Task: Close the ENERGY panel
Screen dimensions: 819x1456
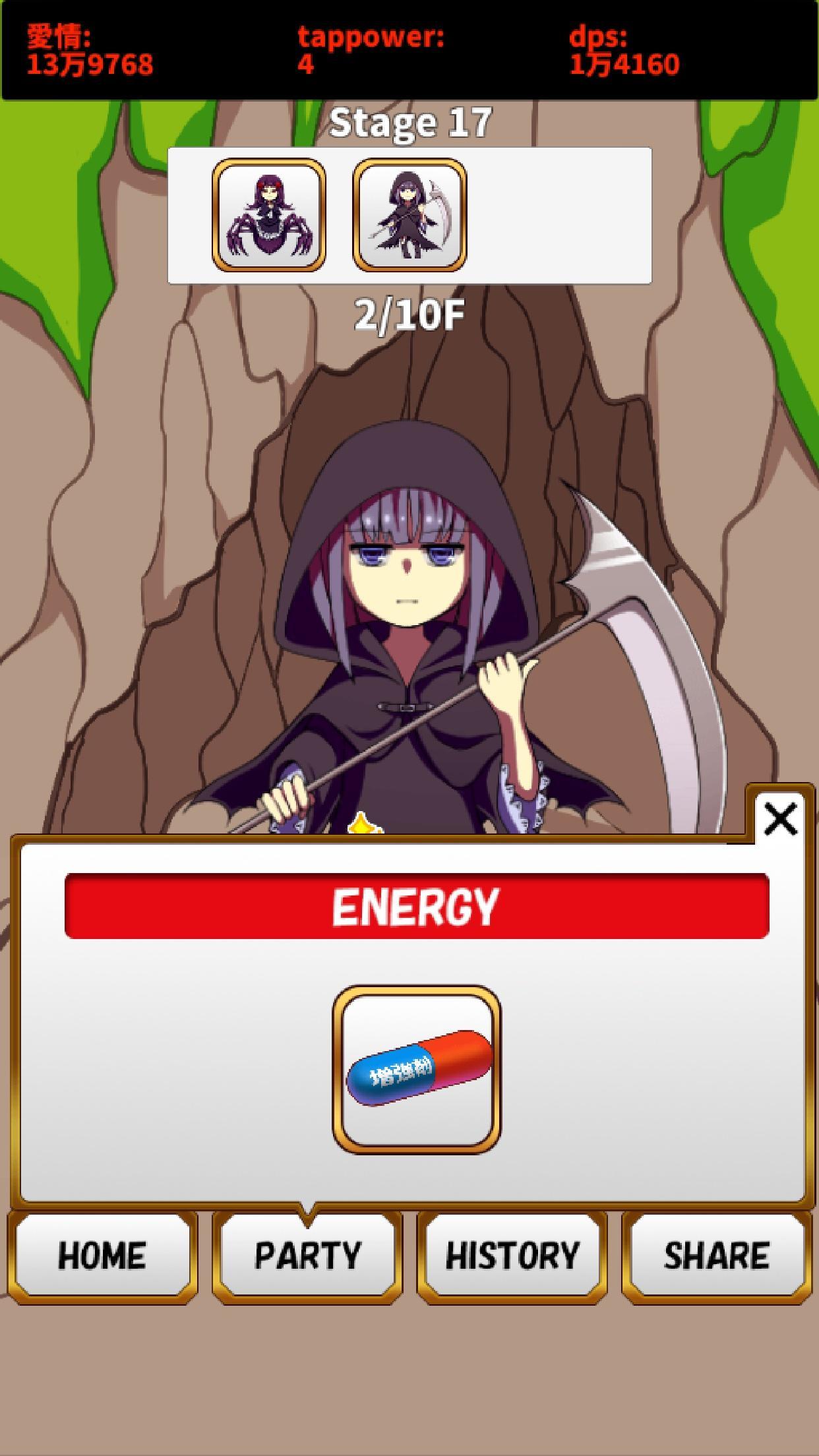Action: [781, 820]
